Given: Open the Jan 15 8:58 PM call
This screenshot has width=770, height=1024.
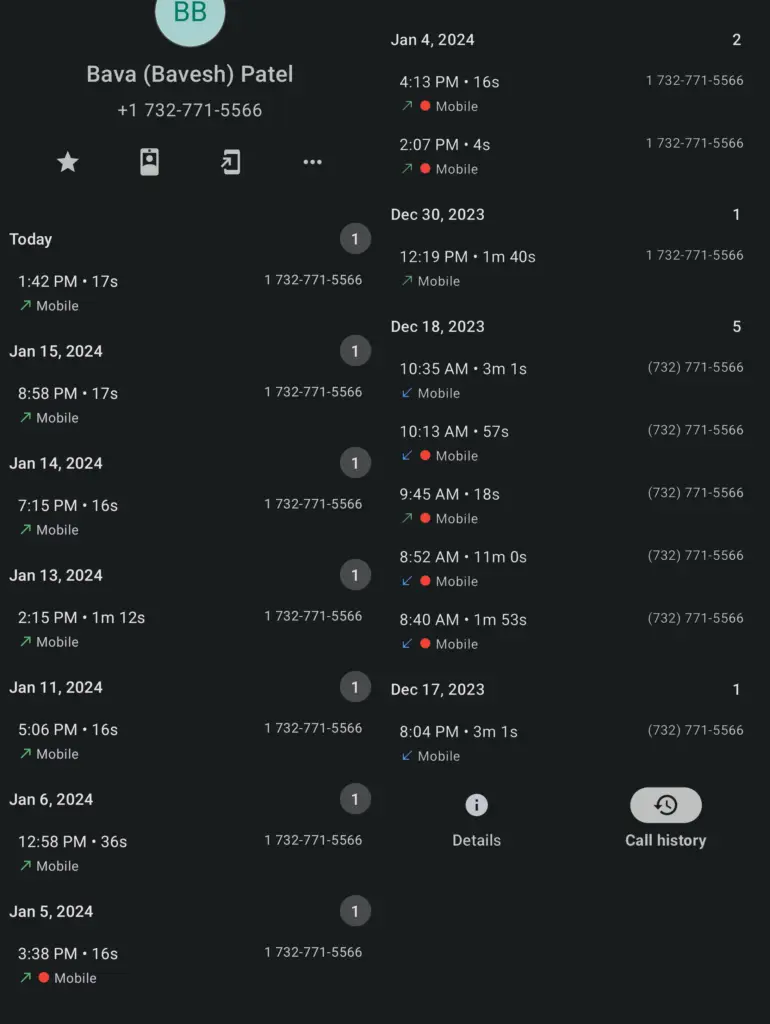Looking at the screenshot, I should tap(190, 405).
